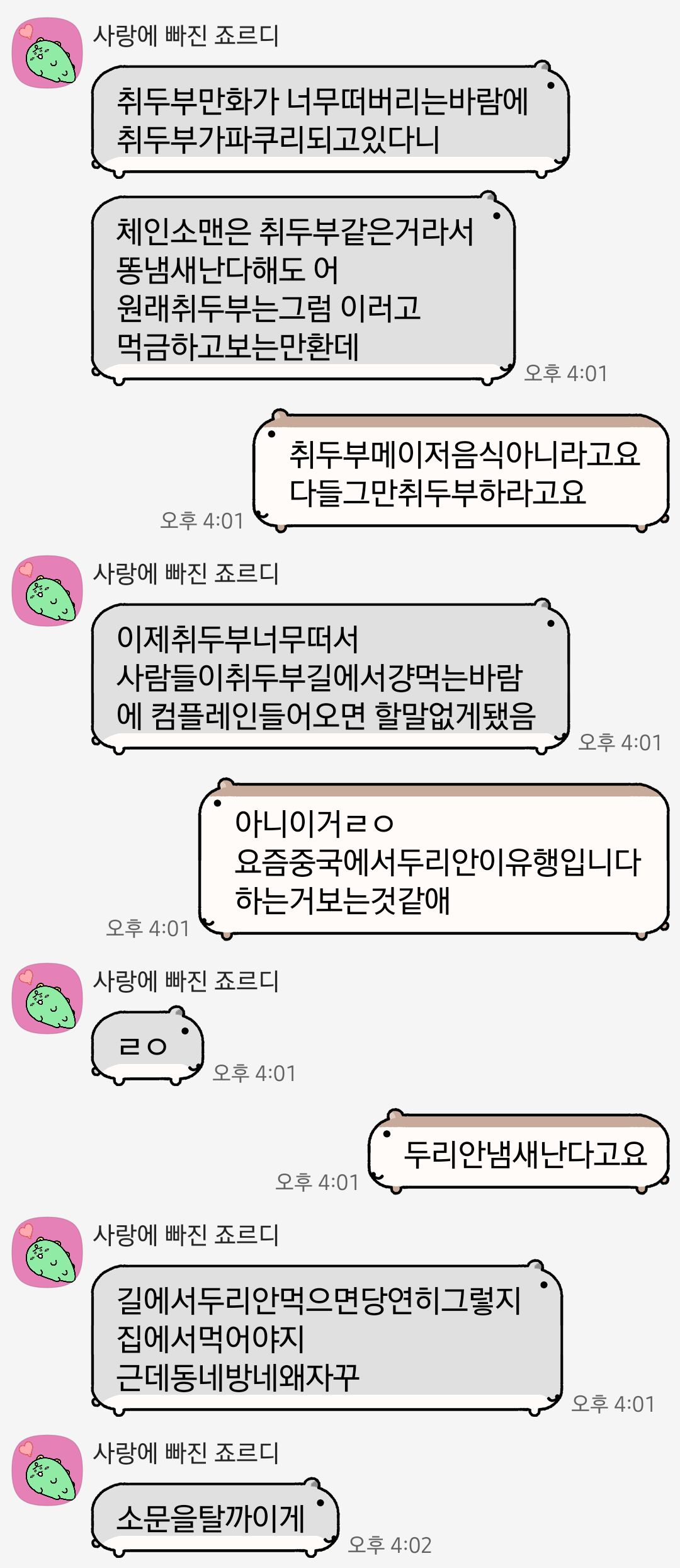This screenshot has width=680, height=1568.
Task: Open sender's profile picture above the 취두부만화가 message
Action: pos(47,53)
